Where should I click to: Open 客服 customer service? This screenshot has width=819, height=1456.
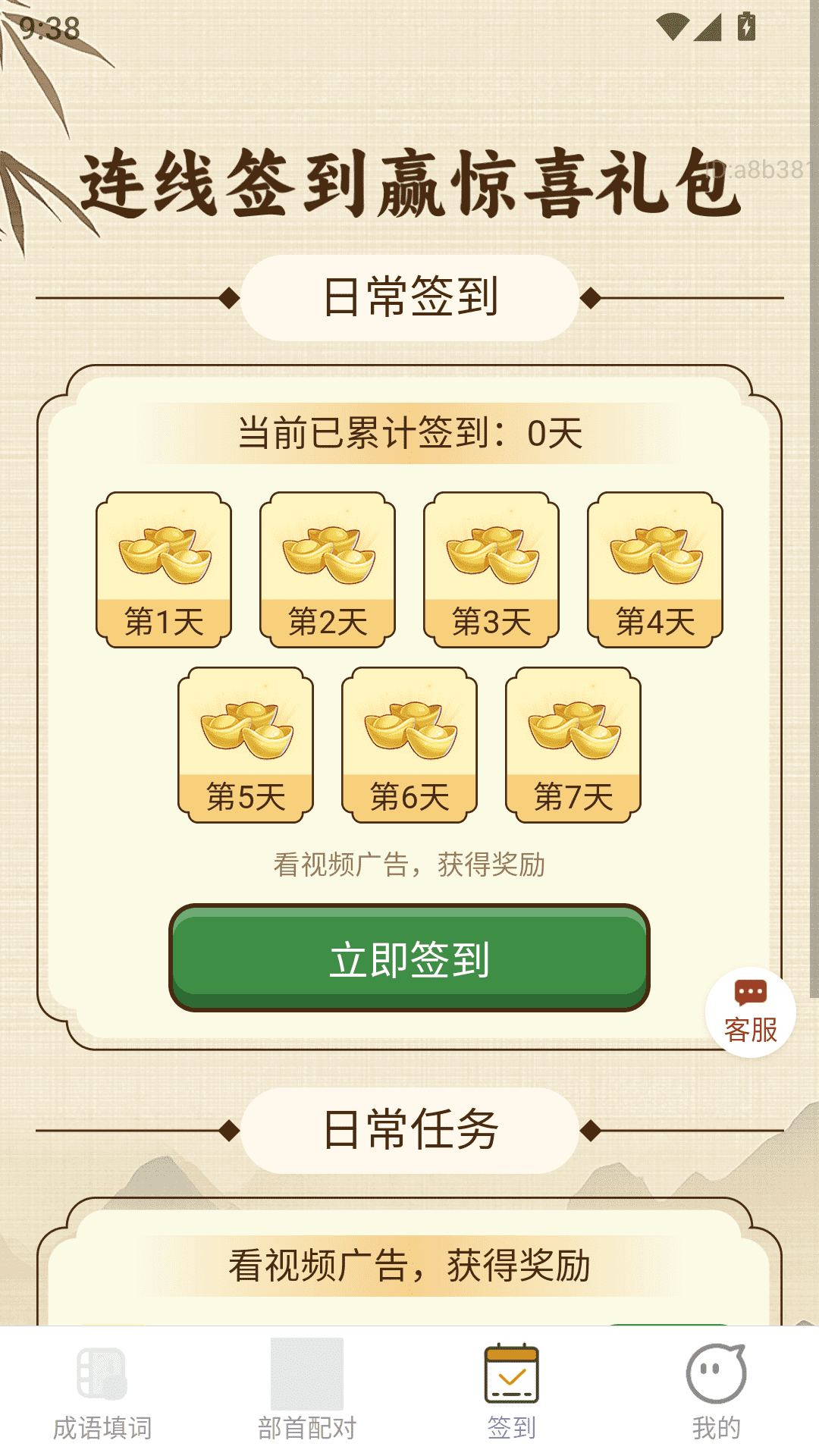750,1012
